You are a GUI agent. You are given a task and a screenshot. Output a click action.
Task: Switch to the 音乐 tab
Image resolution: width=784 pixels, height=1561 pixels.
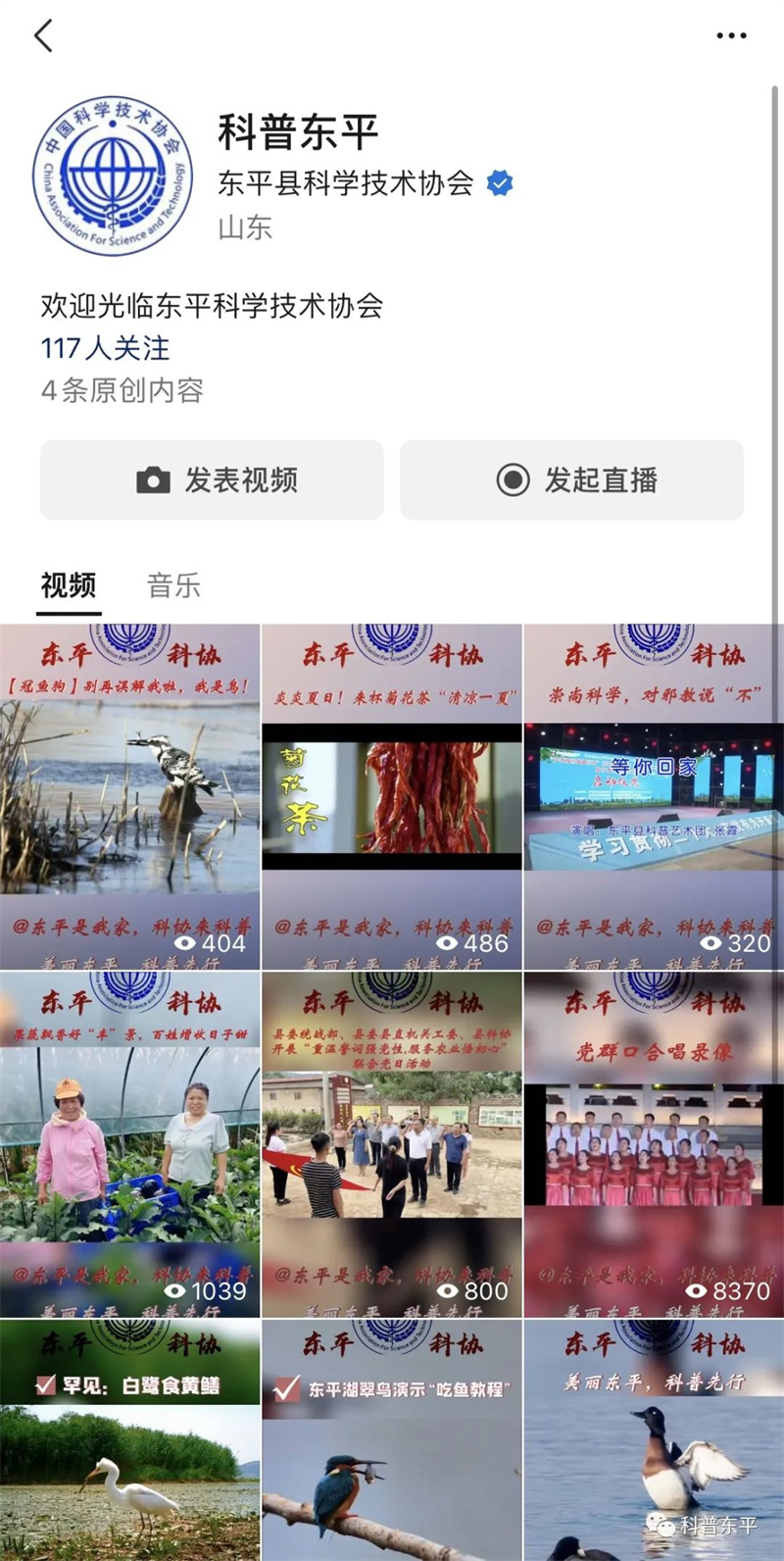click(173, 585)
